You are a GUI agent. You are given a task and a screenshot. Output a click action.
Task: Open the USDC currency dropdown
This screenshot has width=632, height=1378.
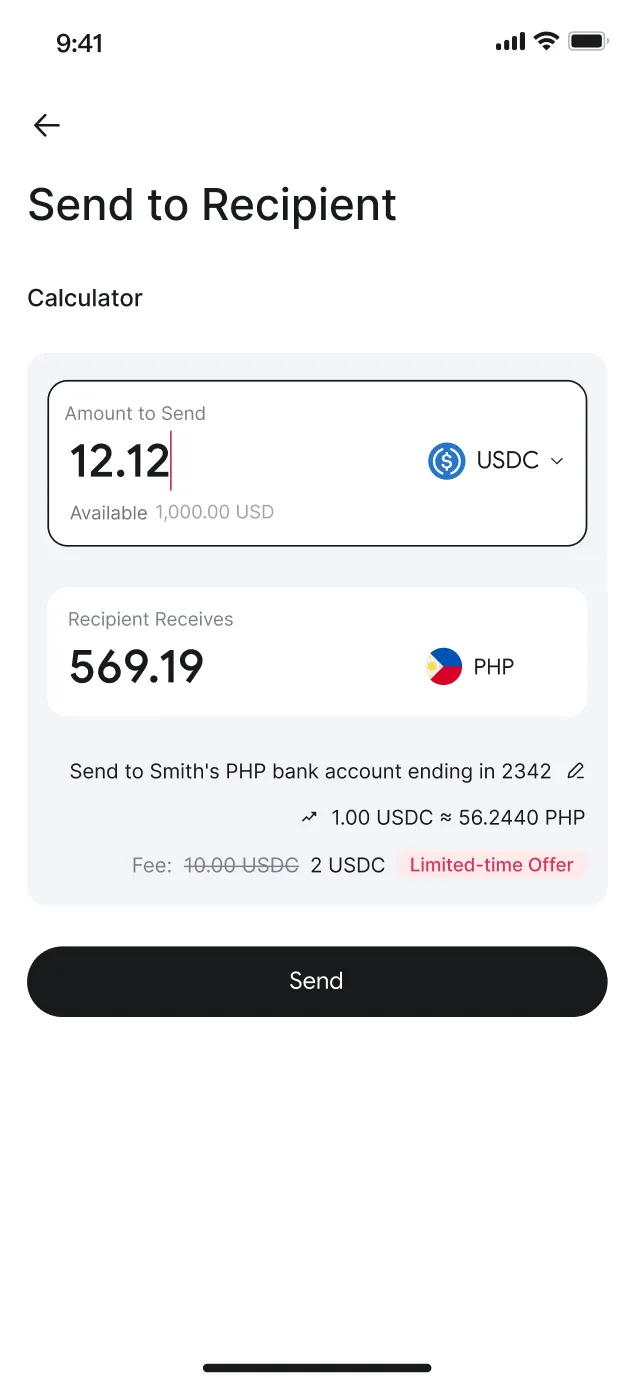click(x=497, y=461)
